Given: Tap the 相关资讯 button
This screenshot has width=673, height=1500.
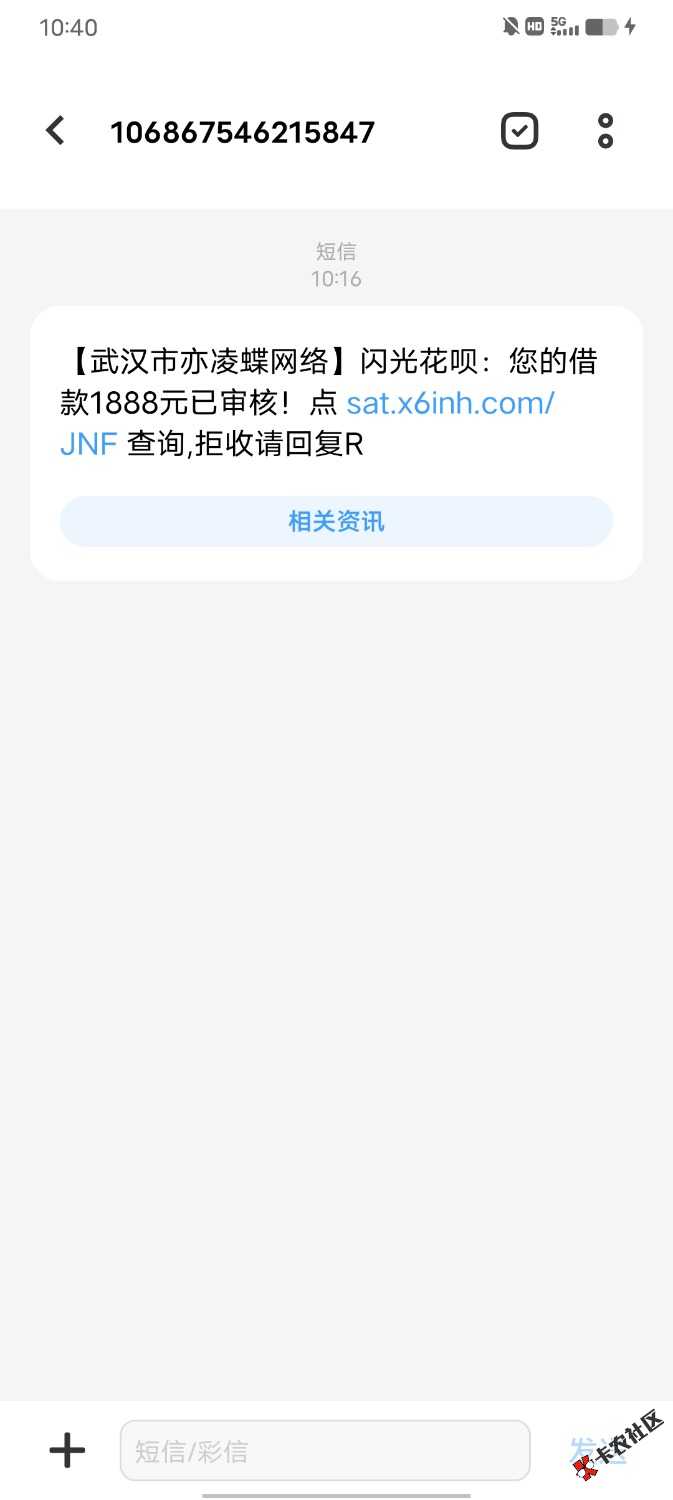Looking at the screenshot, I should 336,521.
